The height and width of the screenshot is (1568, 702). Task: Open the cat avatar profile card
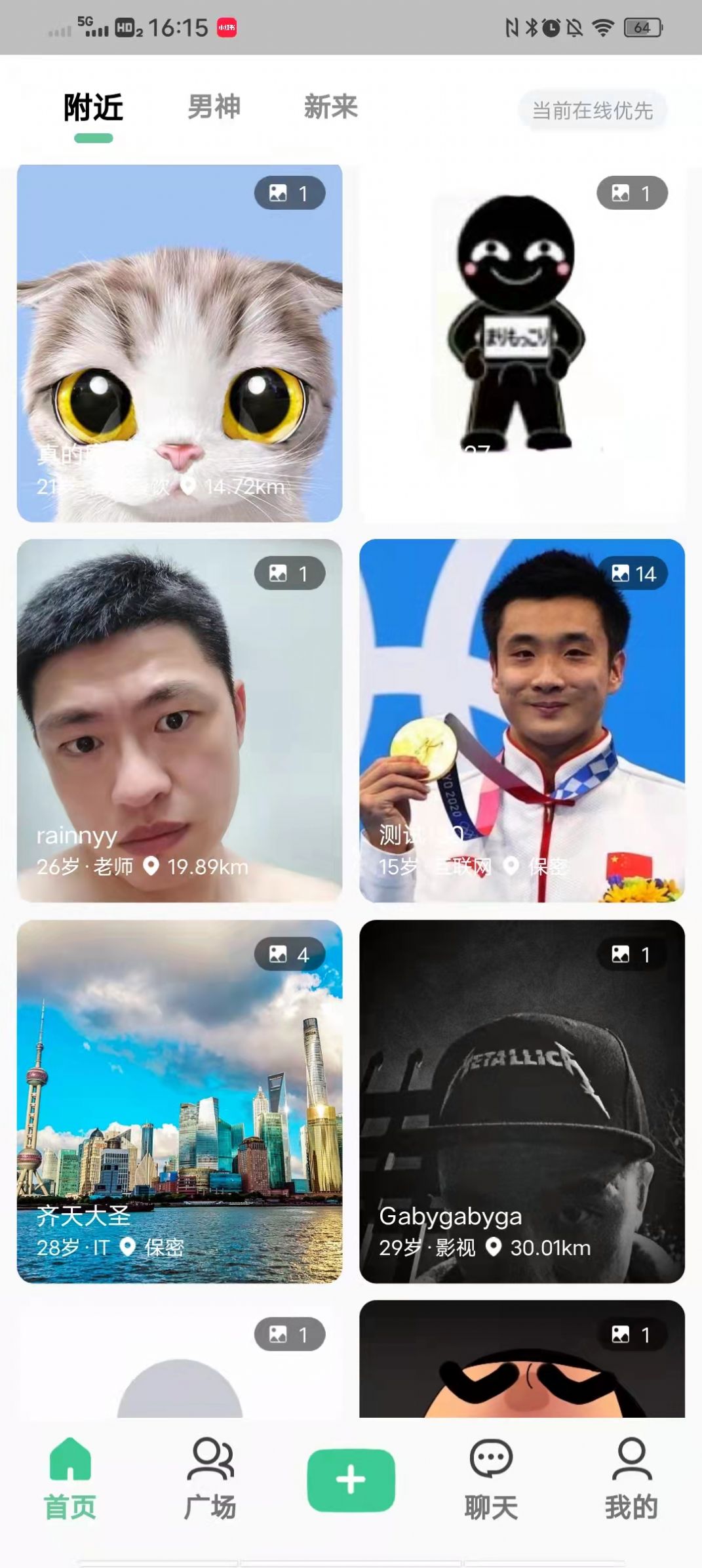pyautogui.click(x=180, y=343)
